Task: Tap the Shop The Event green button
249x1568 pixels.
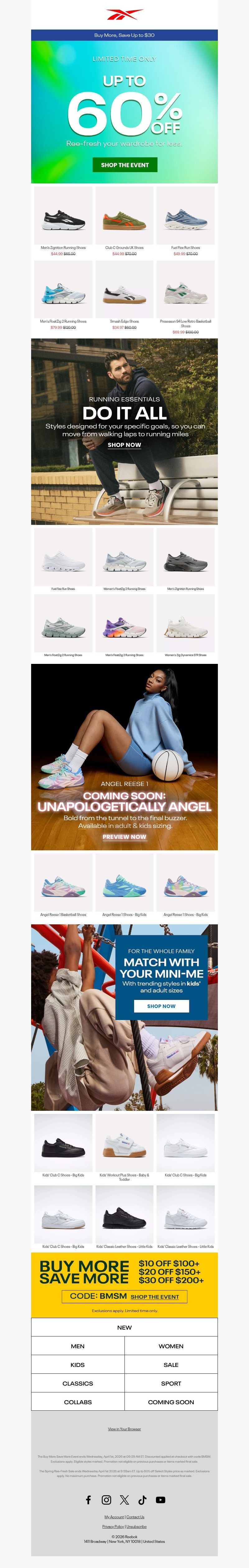Action: (125, 165)
